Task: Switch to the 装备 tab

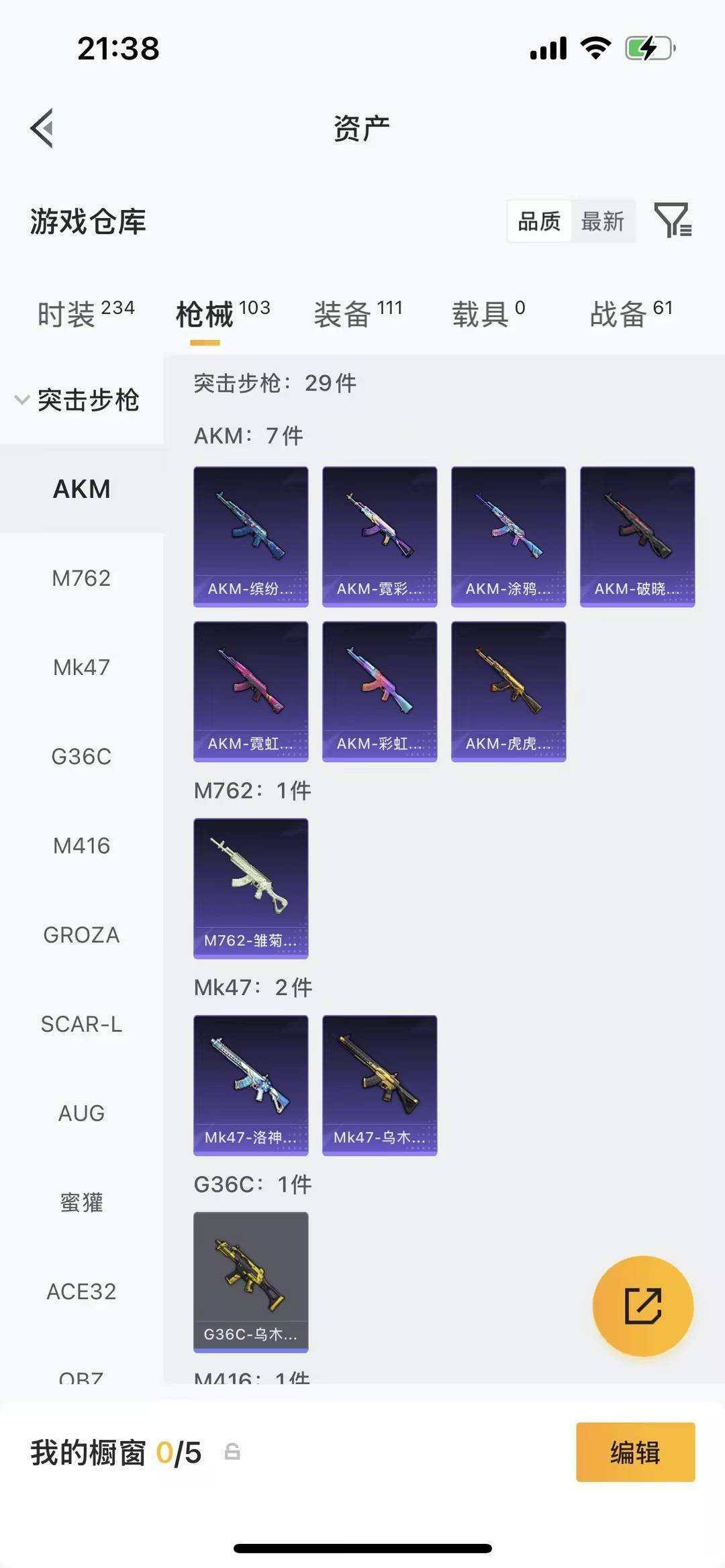Action: [357, 313]
